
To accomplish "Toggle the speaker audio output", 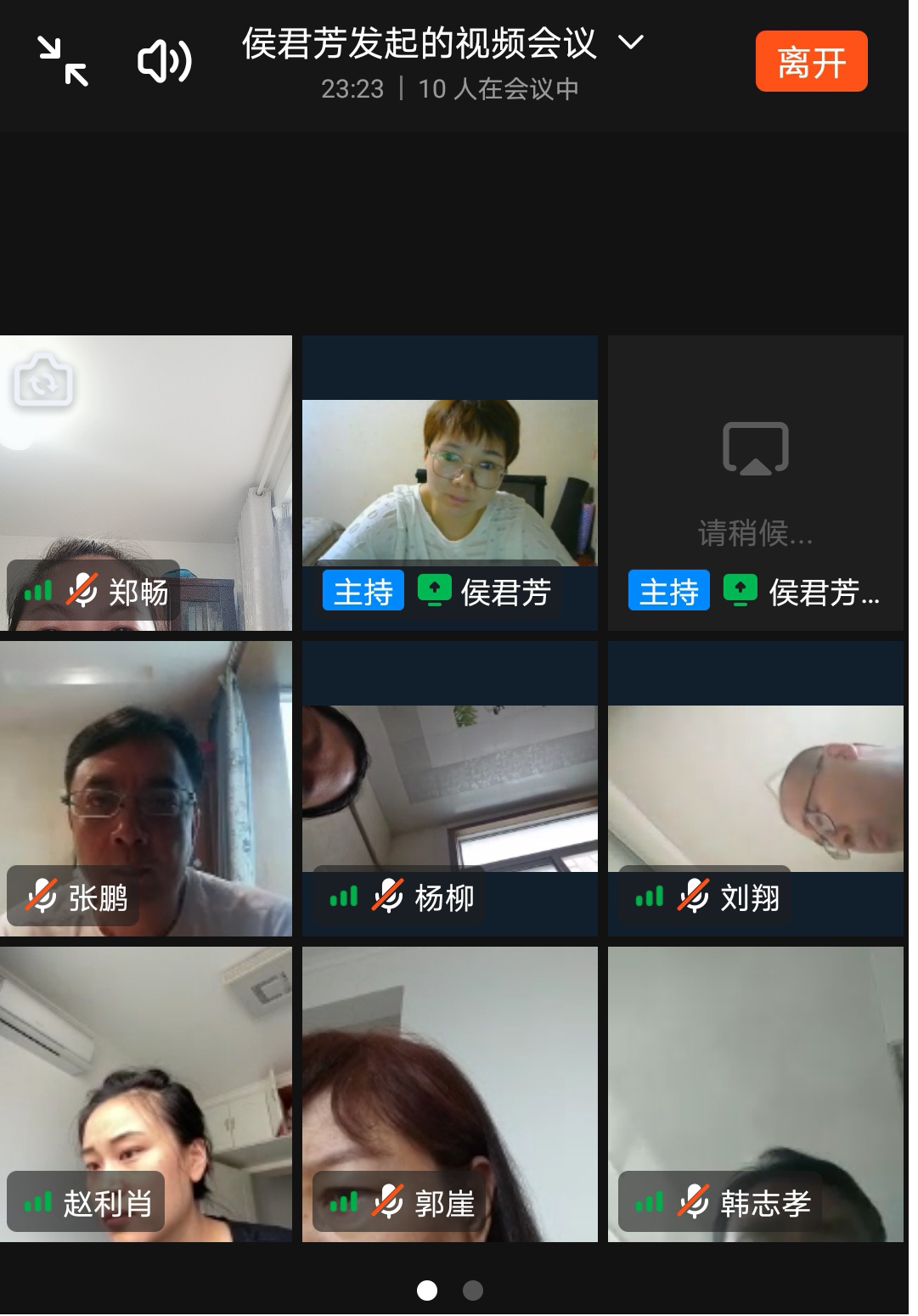I will coord(164,61).
